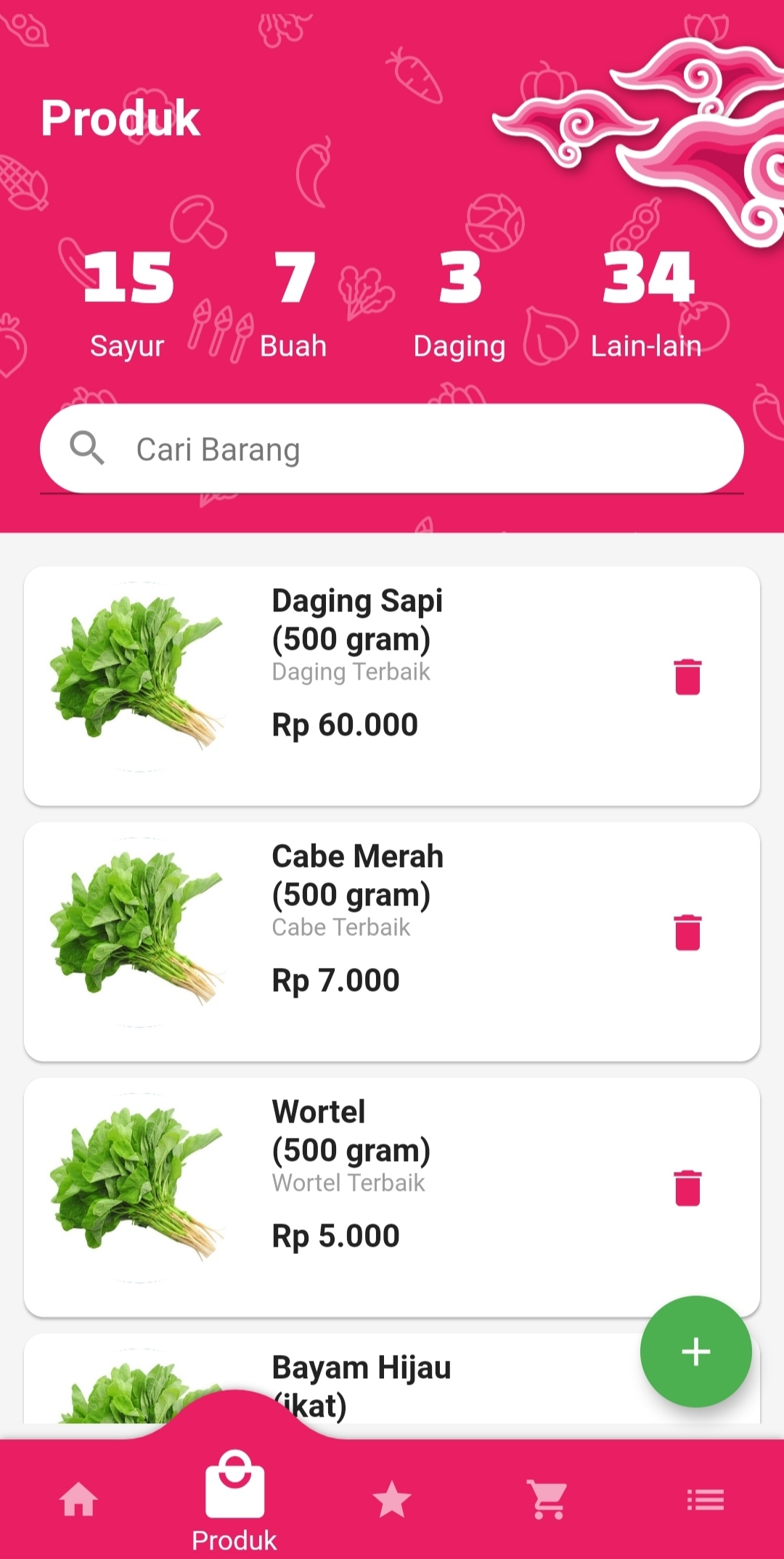Open the Cabe Merah product card

(x=392, y=941)
